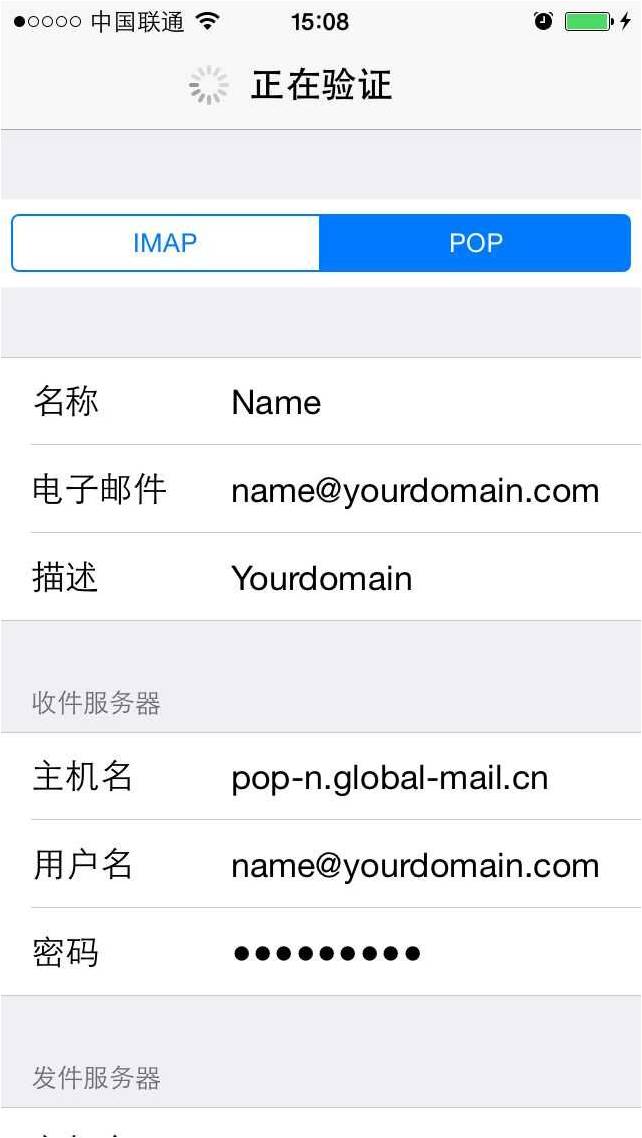The width and height of the screenshot is (642, 1138).
Task: Change the 主机名 under 收件服务器
Action: click(420, 777)
